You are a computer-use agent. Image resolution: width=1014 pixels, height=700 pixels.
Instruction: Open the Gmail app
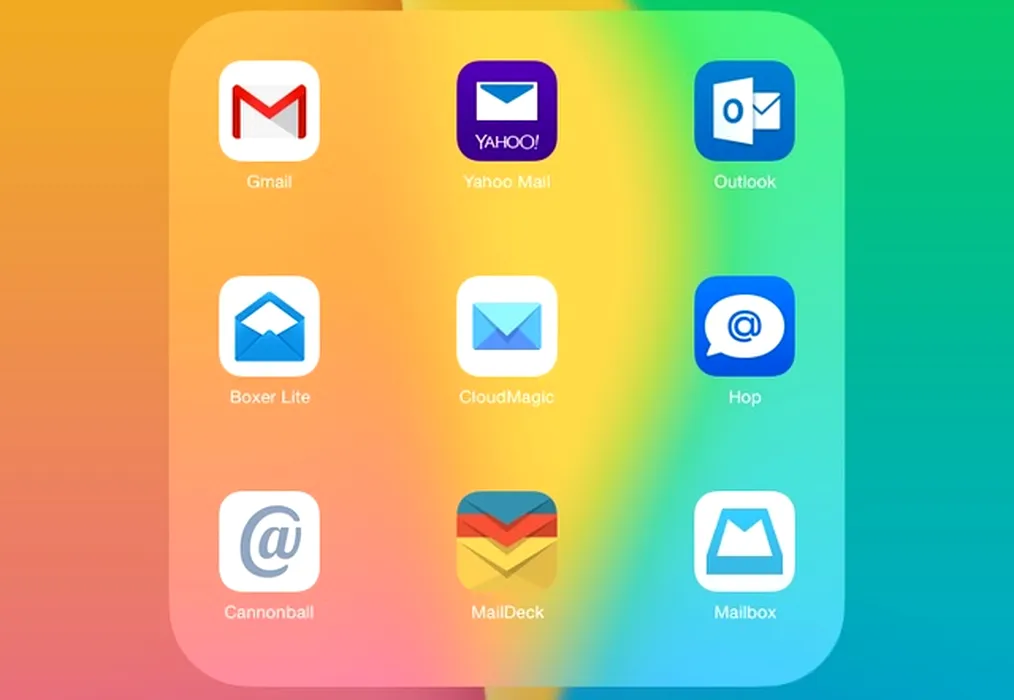(x=269, y=111)
